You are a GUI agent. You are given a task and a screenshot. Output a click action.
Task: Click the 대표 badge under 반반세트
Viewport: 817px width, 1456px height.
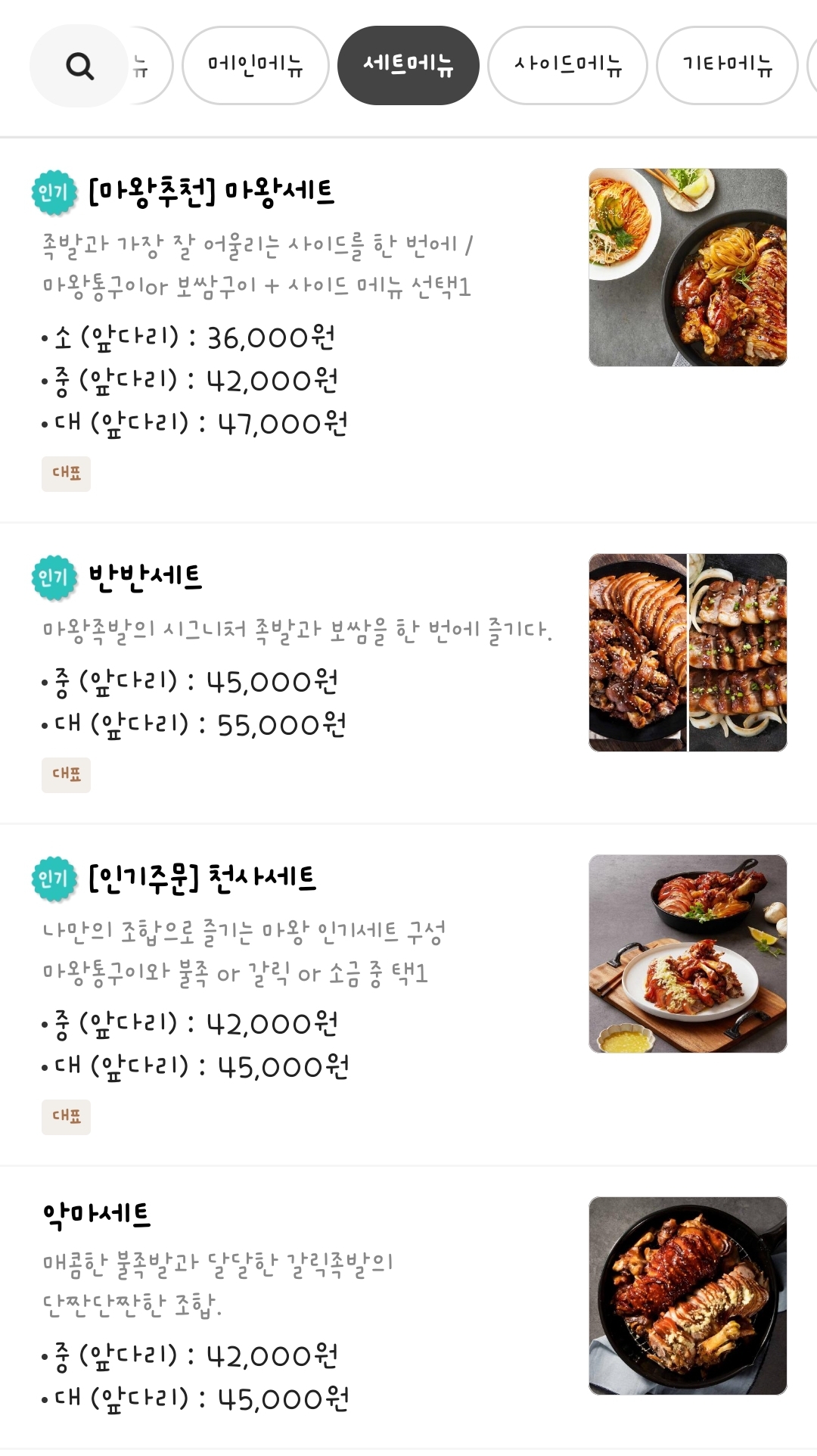pyautogui.click(x=66, y=775)
